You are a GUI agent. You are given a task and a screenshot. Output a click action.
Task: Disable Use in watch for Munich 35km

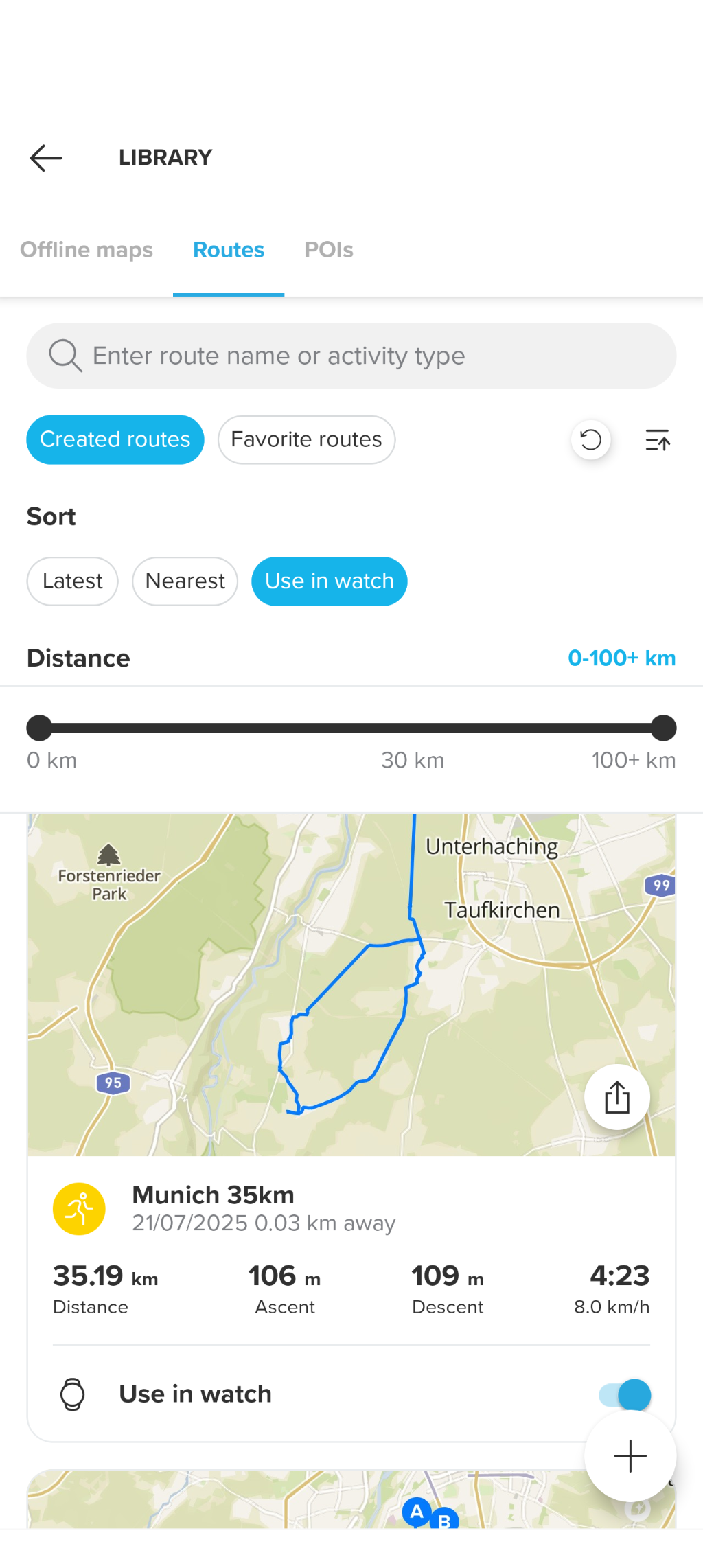pos(625,1394)
